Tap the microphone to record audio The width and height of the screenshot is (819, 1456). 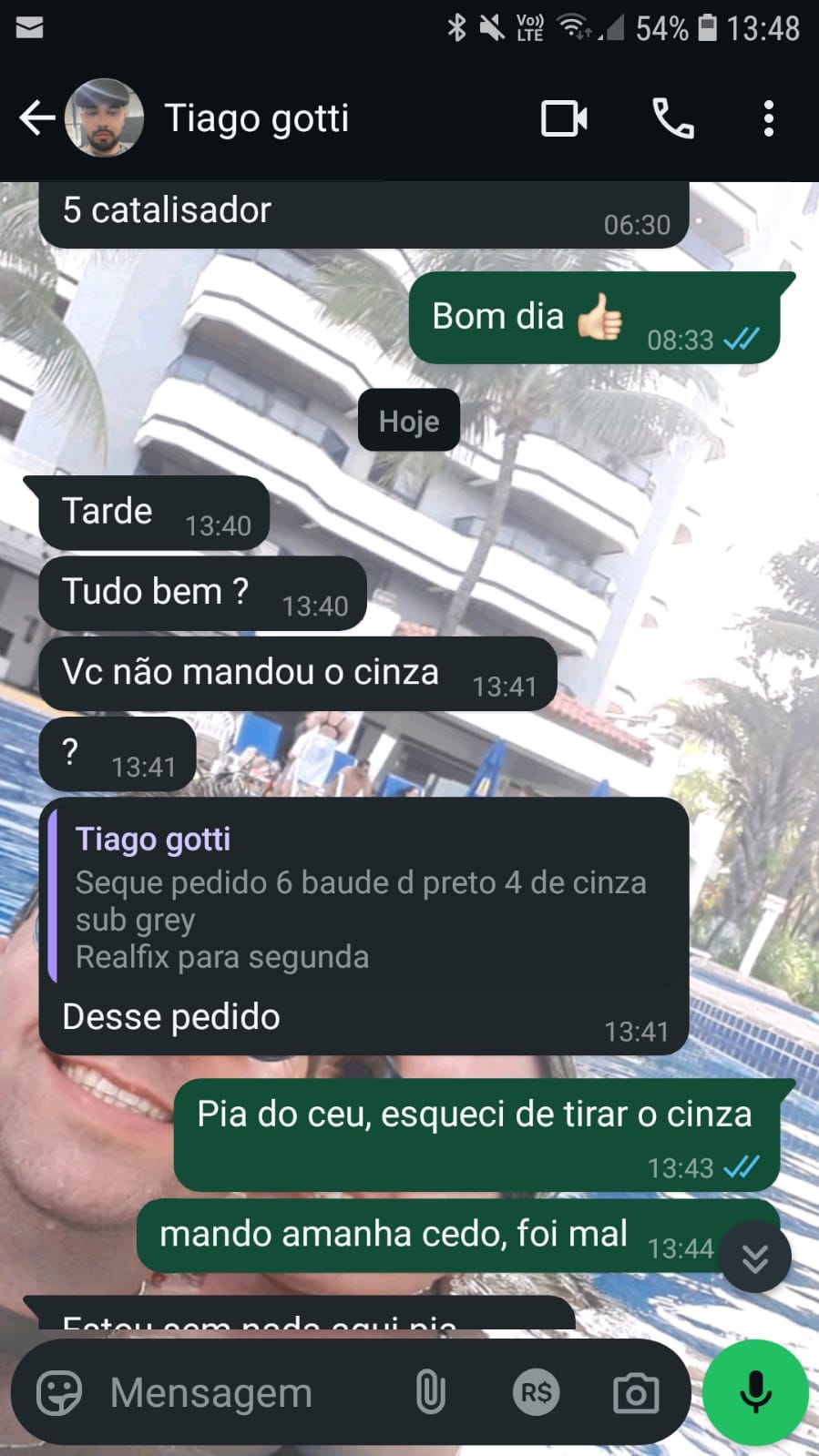(x=755, y=1392)
